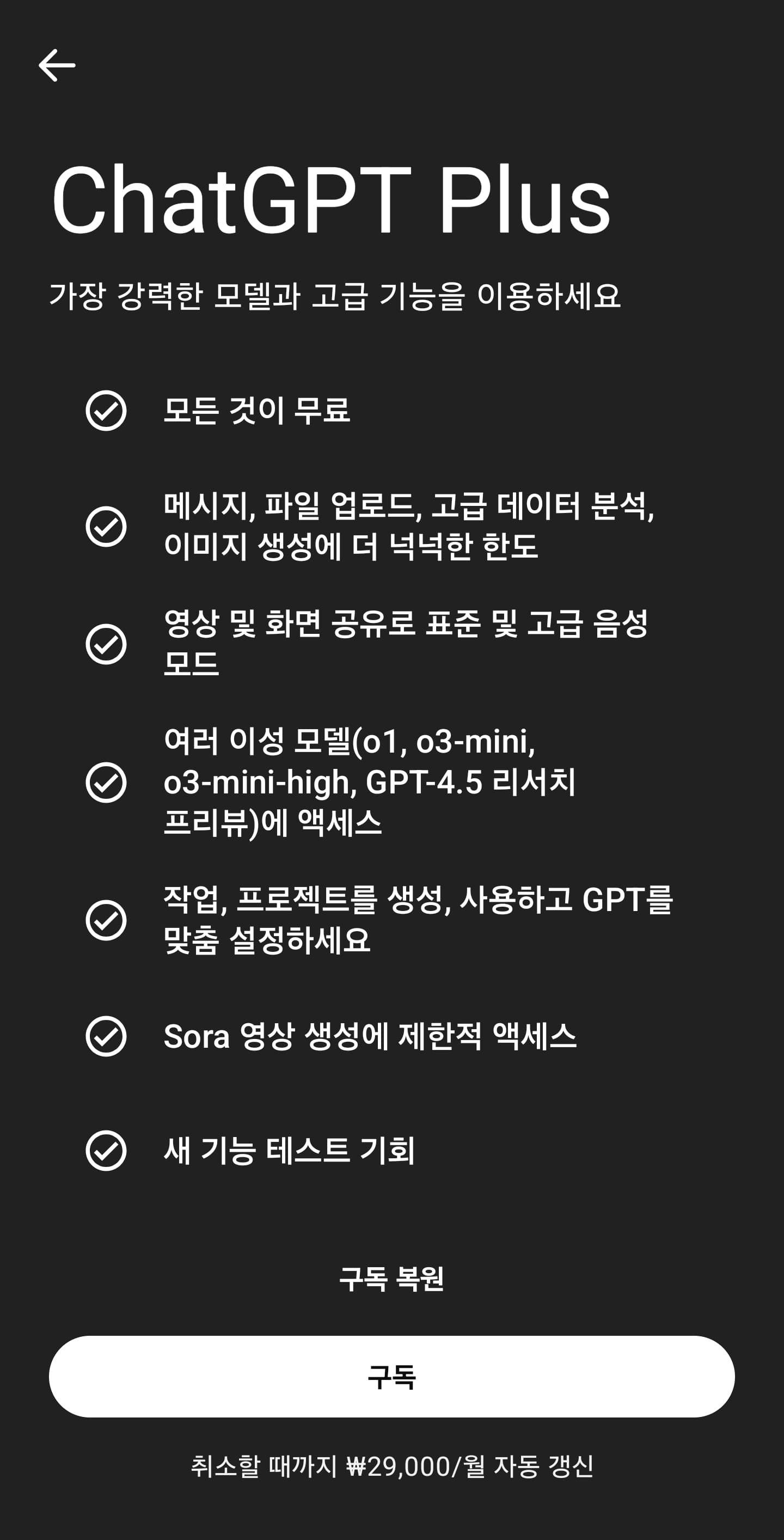
Task: Click the GPT 맞춤 설정 feature description
Action: (x=418, y=922)
